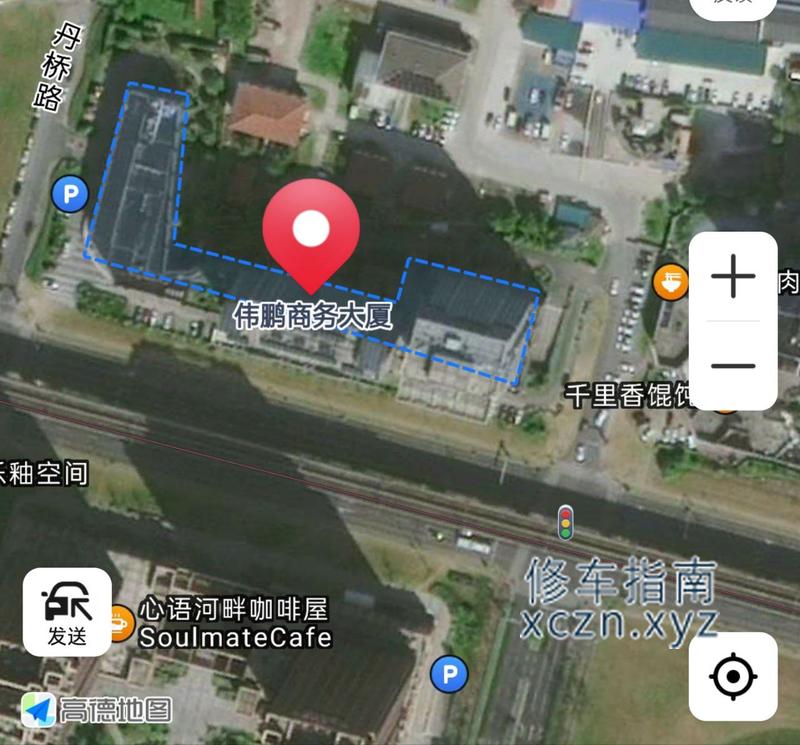Zoom in on the map
This screenshot has height=745, width=800.
tap(733, 276)
